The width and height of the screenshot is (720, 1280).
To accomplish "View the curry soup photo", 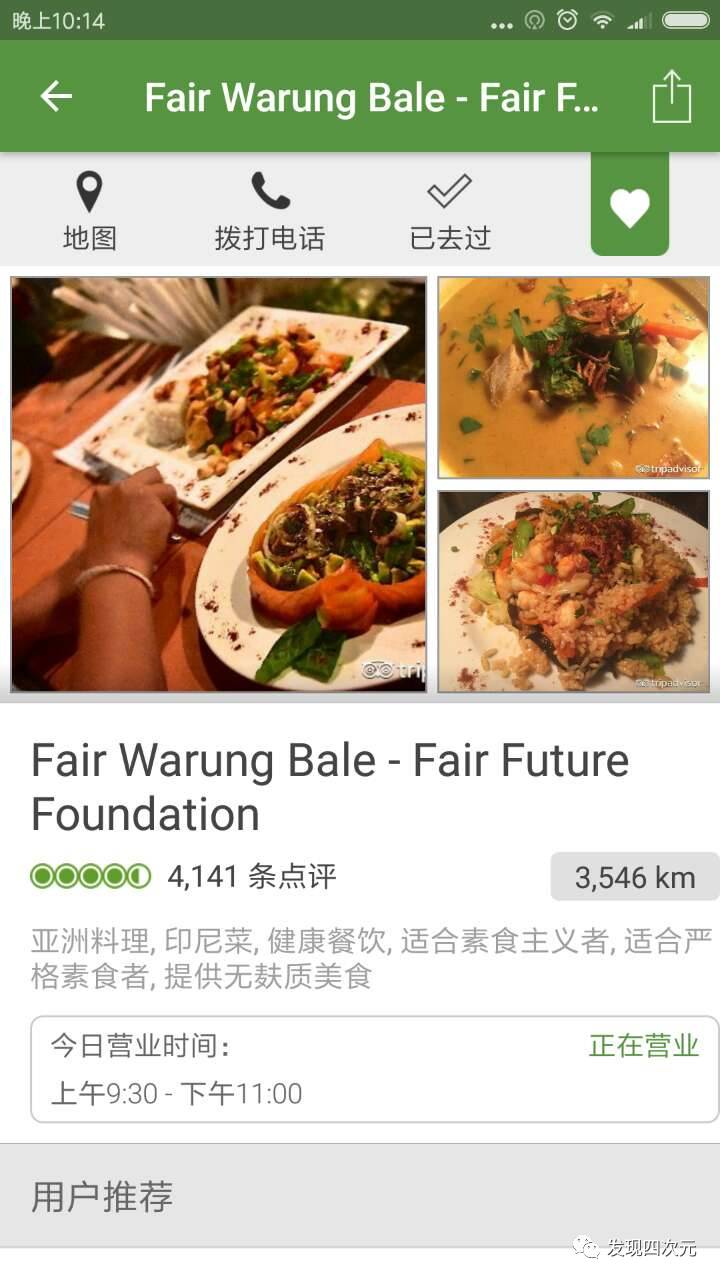I will click(573, 377).
